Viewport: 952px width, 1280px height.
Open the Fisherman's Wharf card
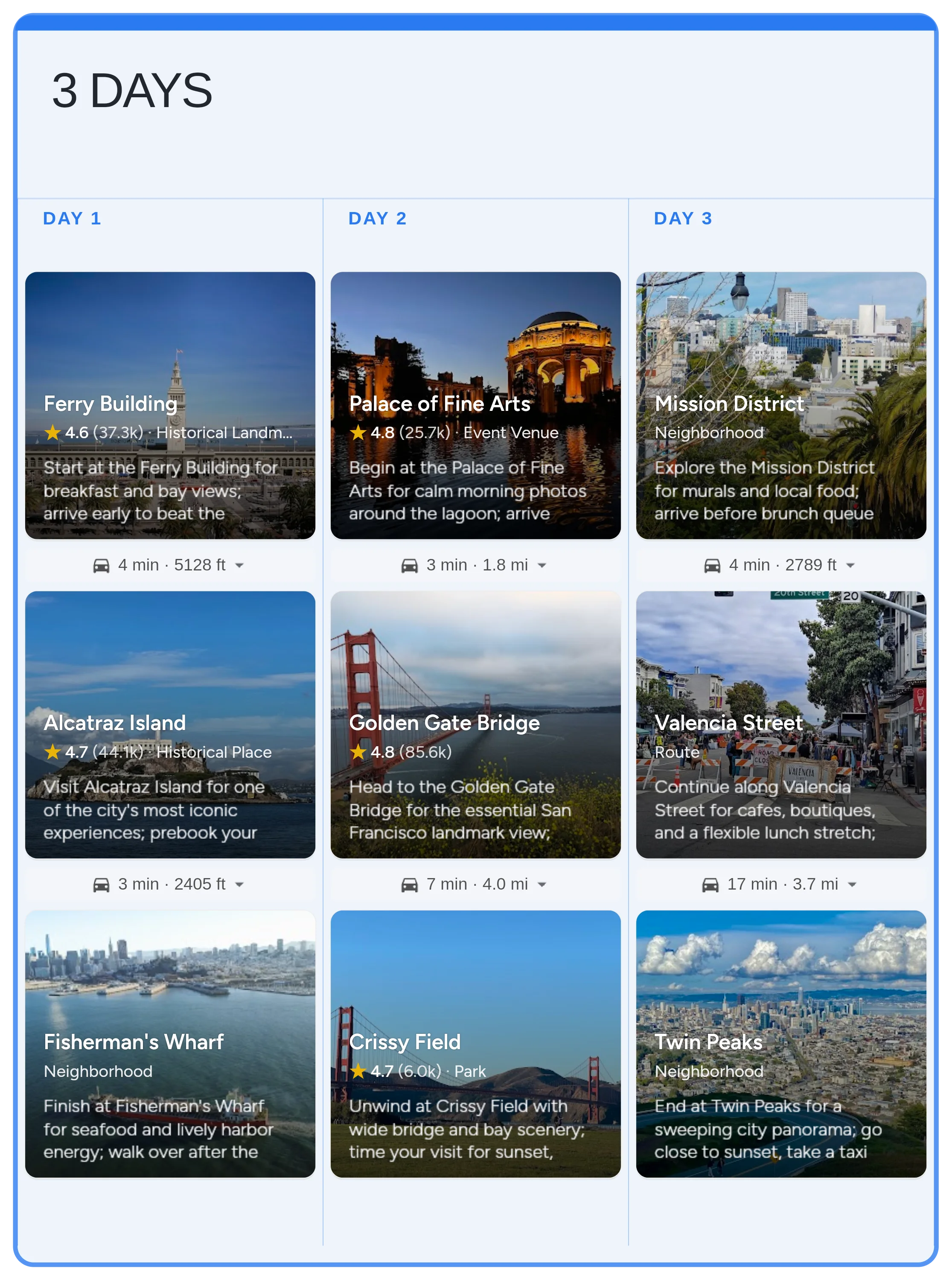(x=170, y=1043)
